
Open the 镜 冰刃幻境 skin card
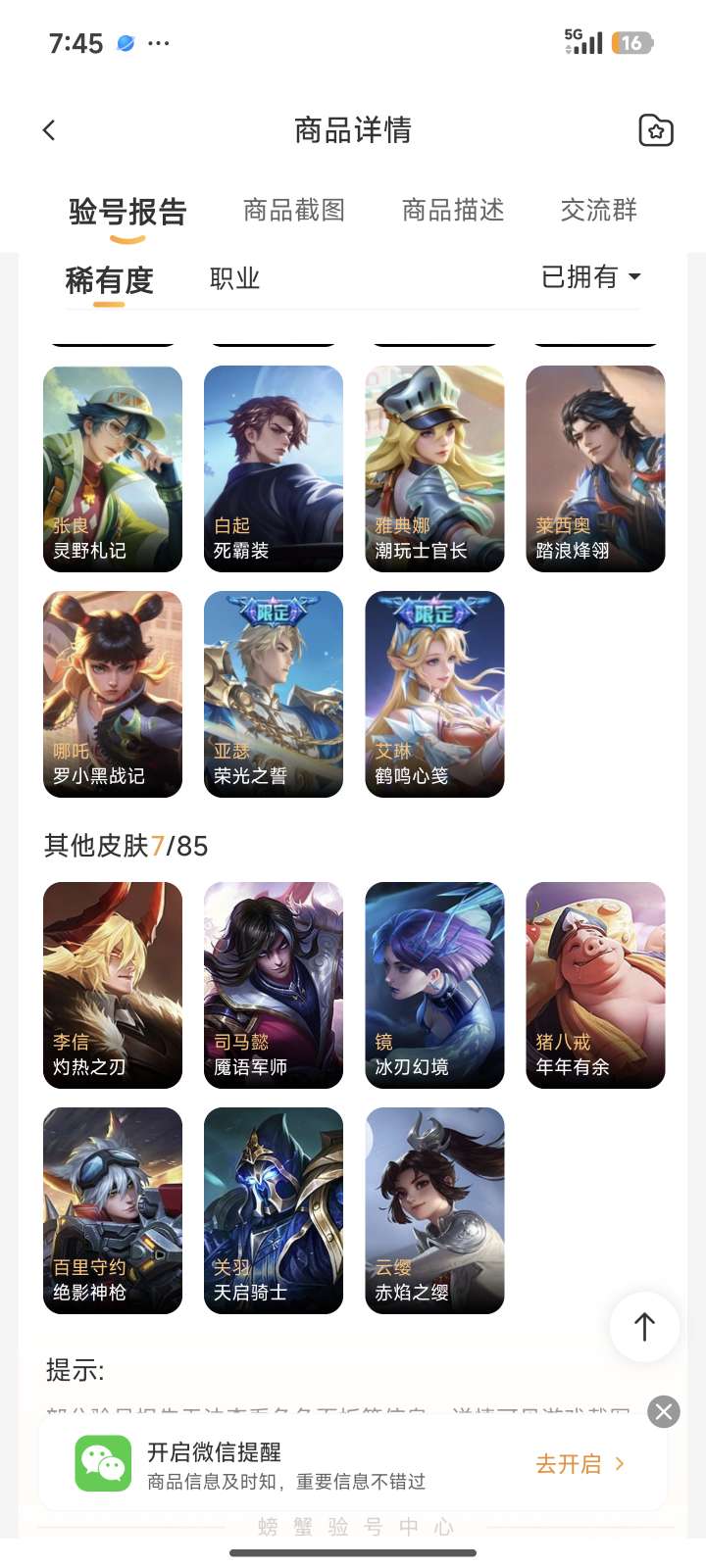click(x=434, y=985)
